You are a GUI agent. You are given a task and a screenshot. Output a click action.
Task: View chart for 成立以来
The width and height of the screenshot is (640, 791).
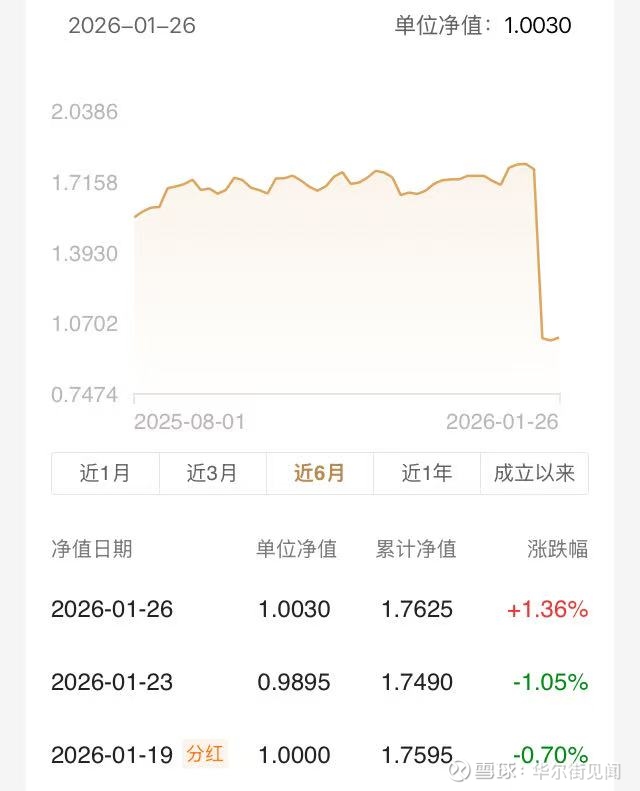coord(535,473)
